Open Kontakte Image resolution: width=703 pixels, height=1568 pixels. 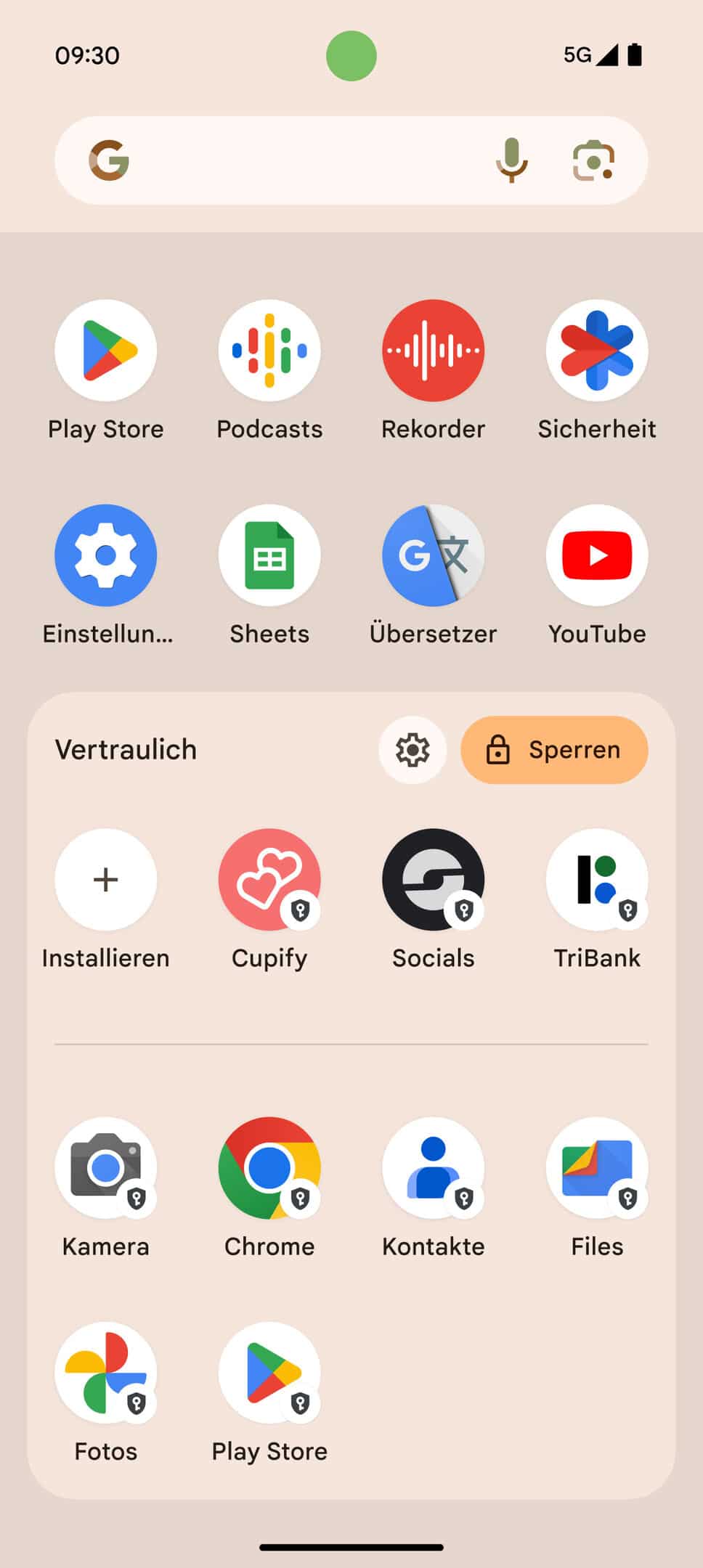(x=433, y=1168)
